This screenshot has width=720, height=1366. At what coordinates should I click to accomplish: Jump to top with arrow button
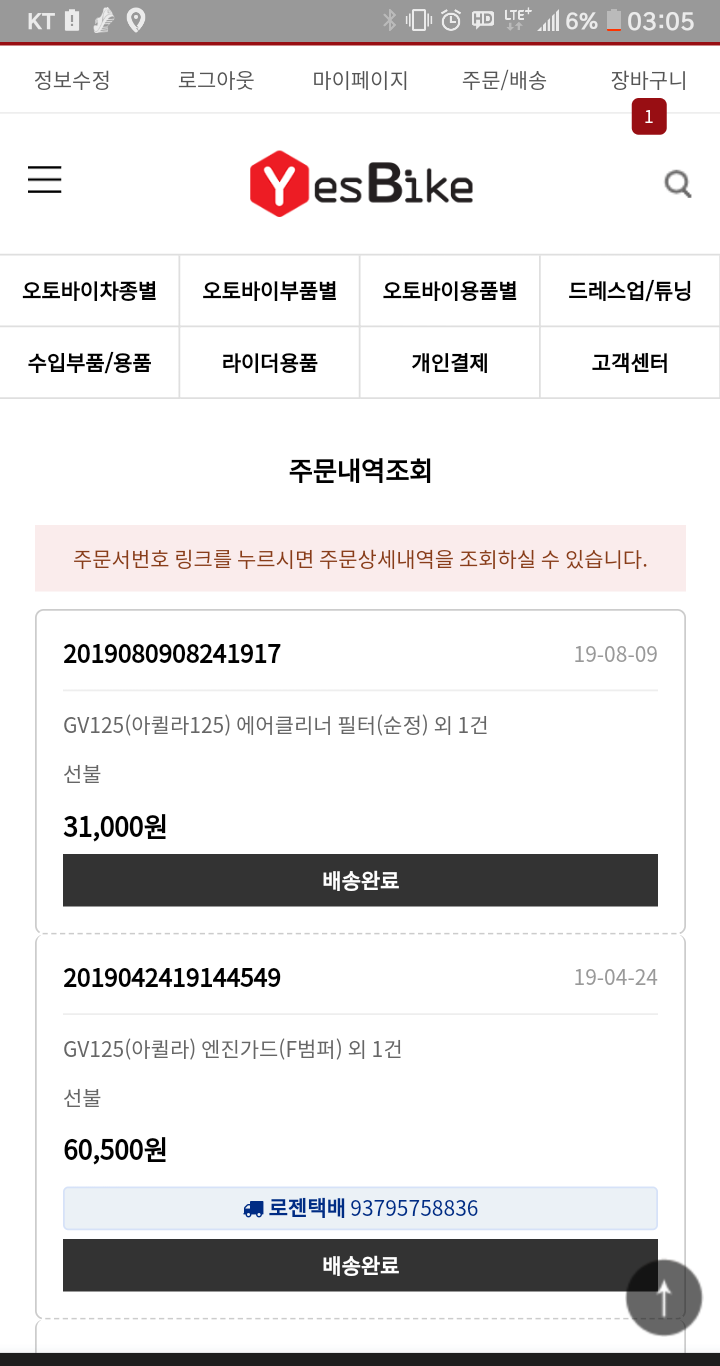coord(664,1297)
